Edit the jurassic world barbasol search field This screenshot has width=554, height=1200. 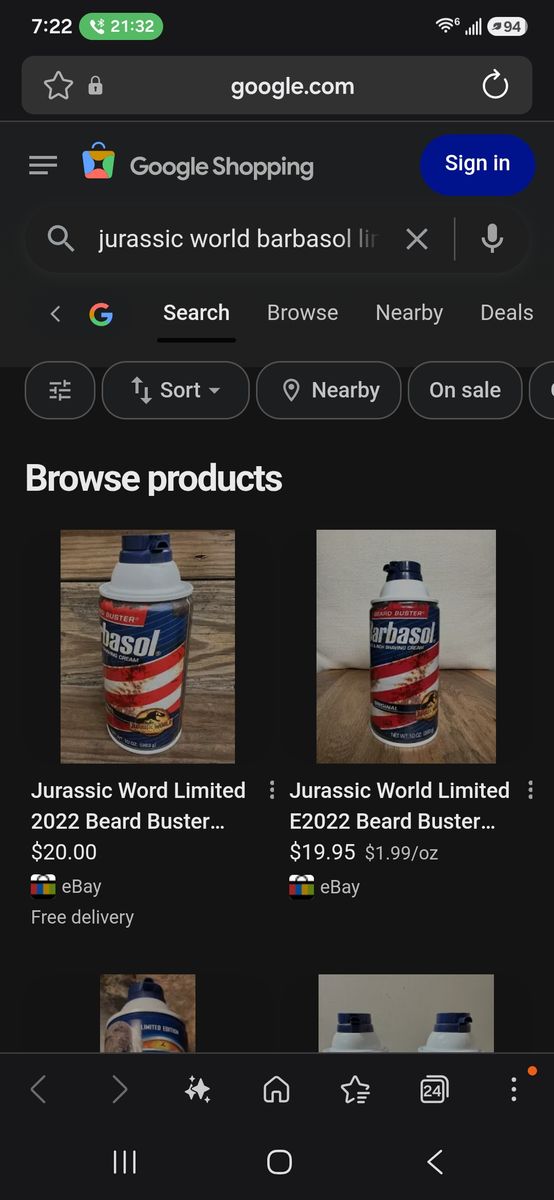237,239
